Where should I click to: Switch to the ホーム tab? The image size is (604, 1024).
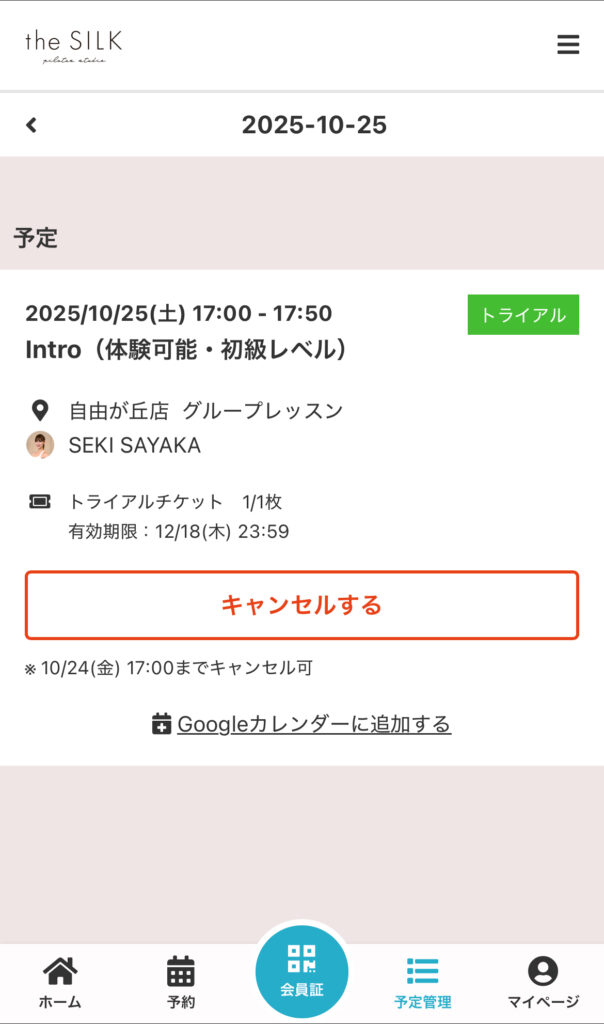(60, 982)
